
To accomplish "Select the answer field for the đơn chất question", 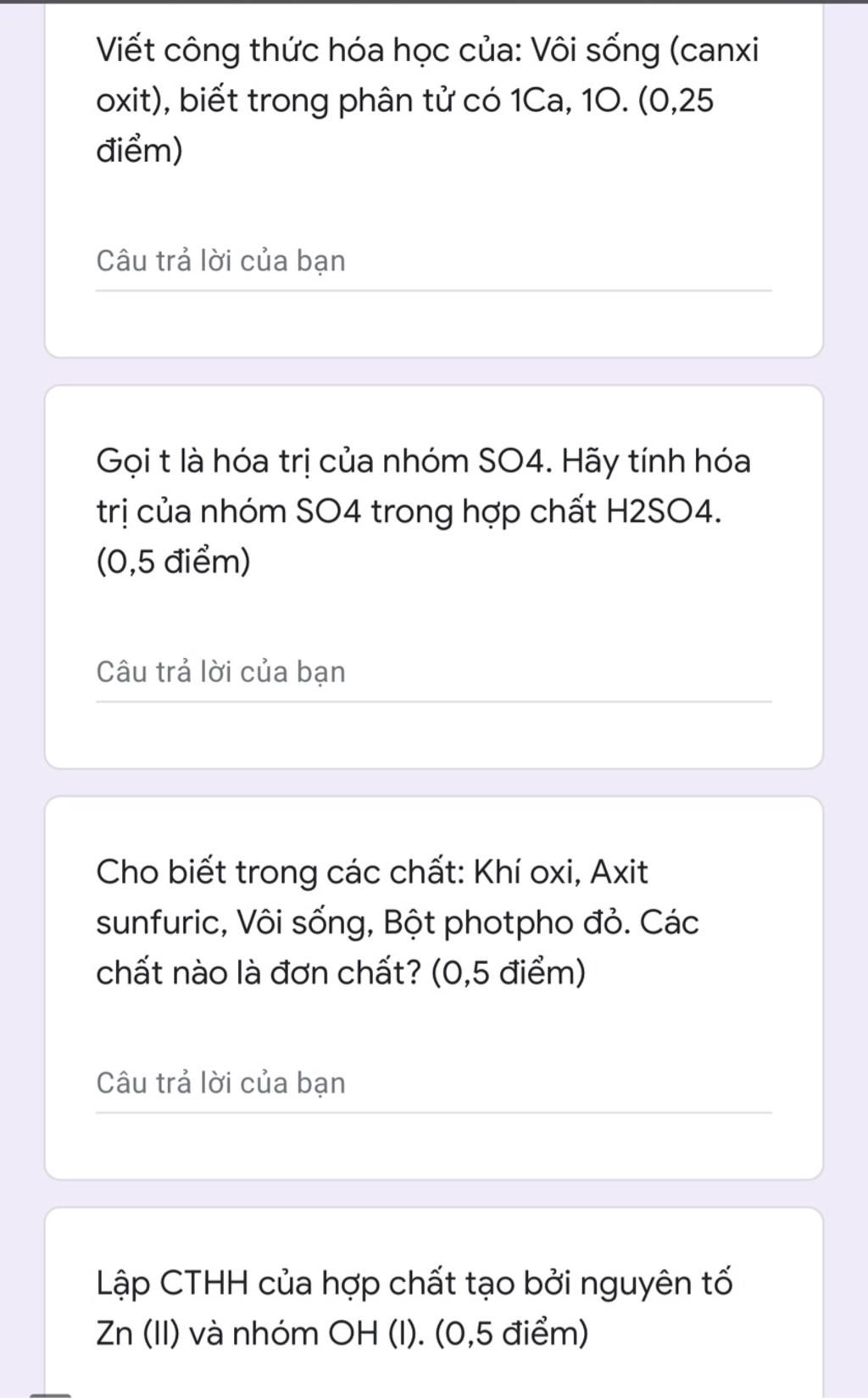I will [432, 1084].
